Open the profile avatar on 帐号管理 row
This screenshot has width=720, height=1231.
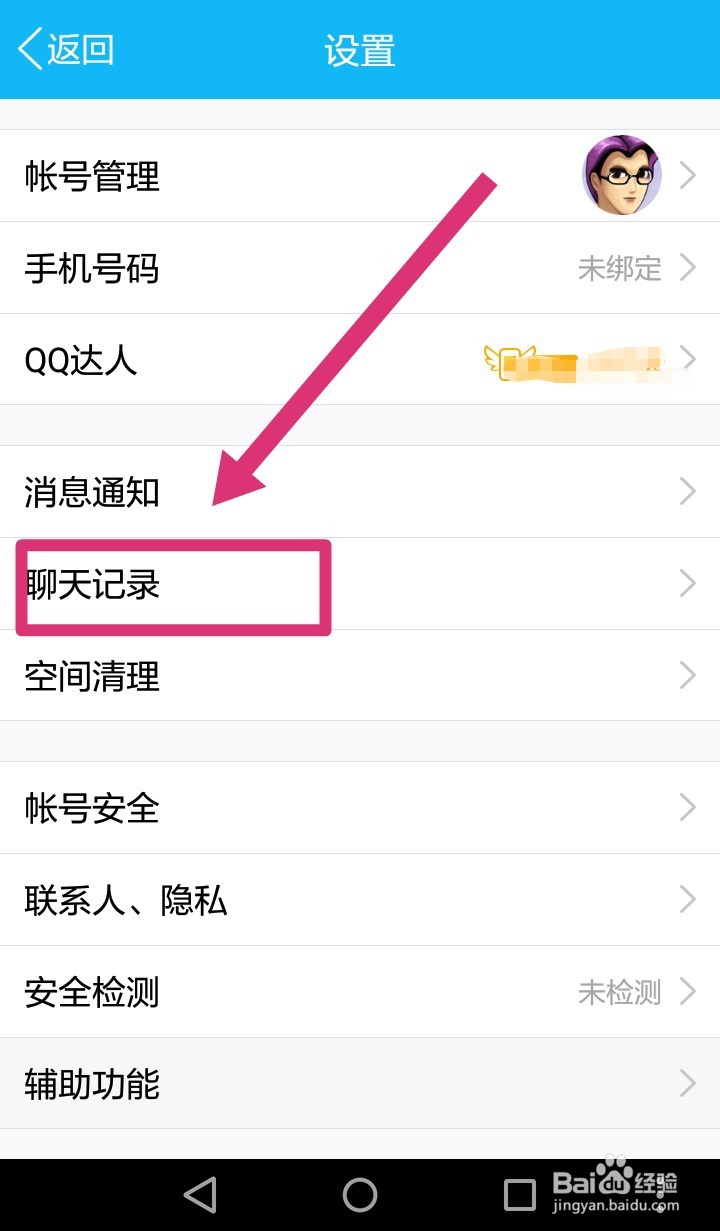pos(622,175)
